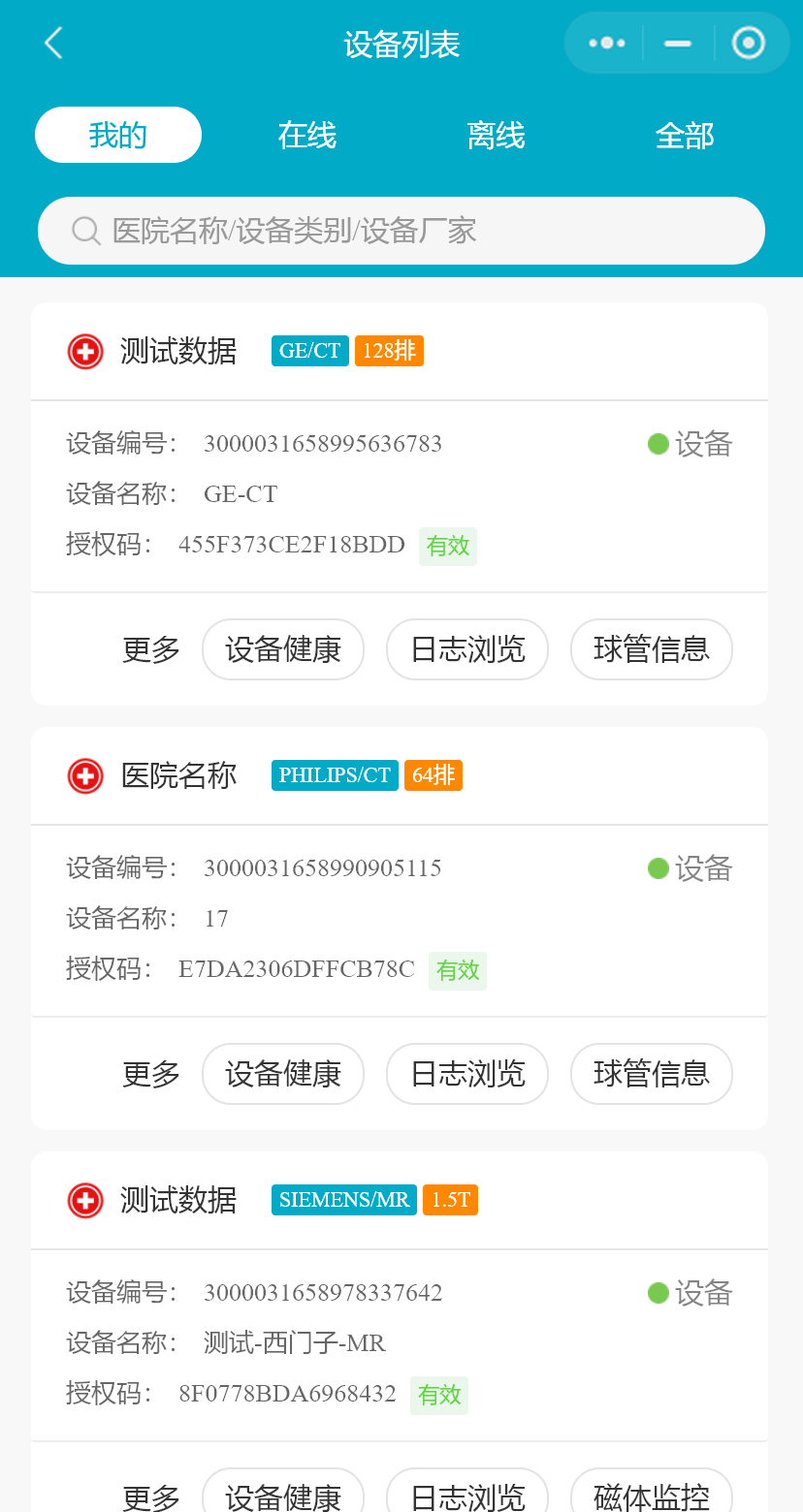Open the mini program more-options menu

(x=607, y=44)
